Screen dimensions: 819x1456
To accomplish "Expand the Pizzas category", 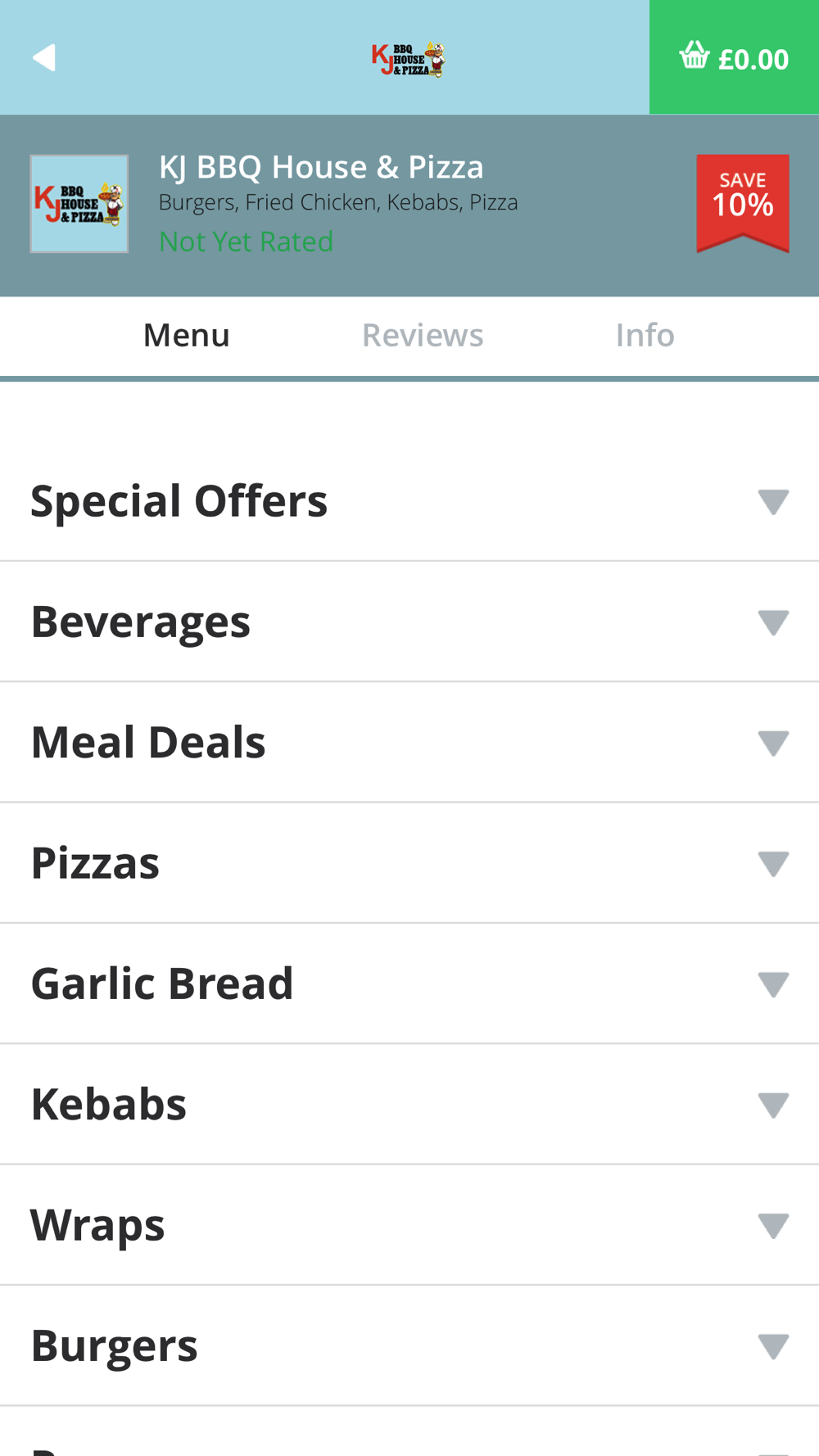I will tap(409, 863).
